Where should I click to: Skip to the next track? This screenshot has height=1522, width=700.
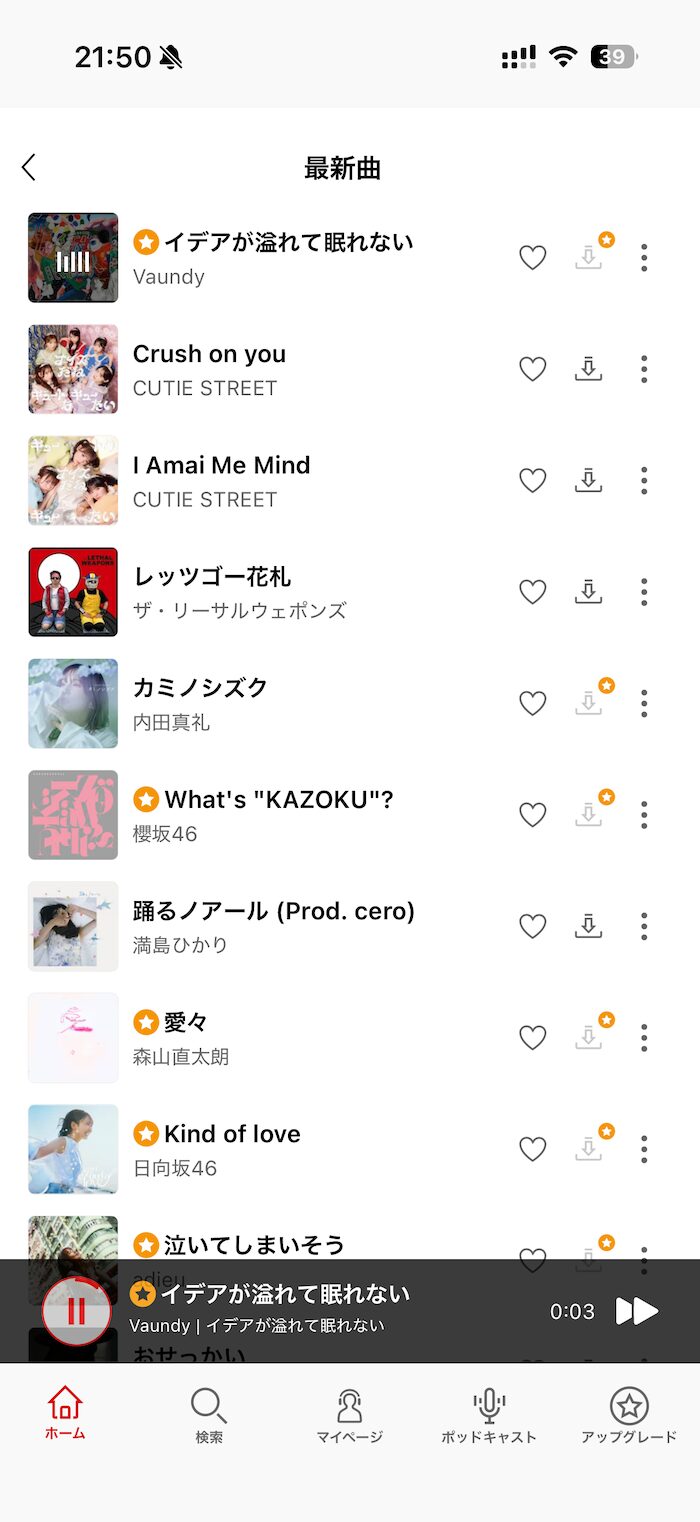tap(637, 1311)
